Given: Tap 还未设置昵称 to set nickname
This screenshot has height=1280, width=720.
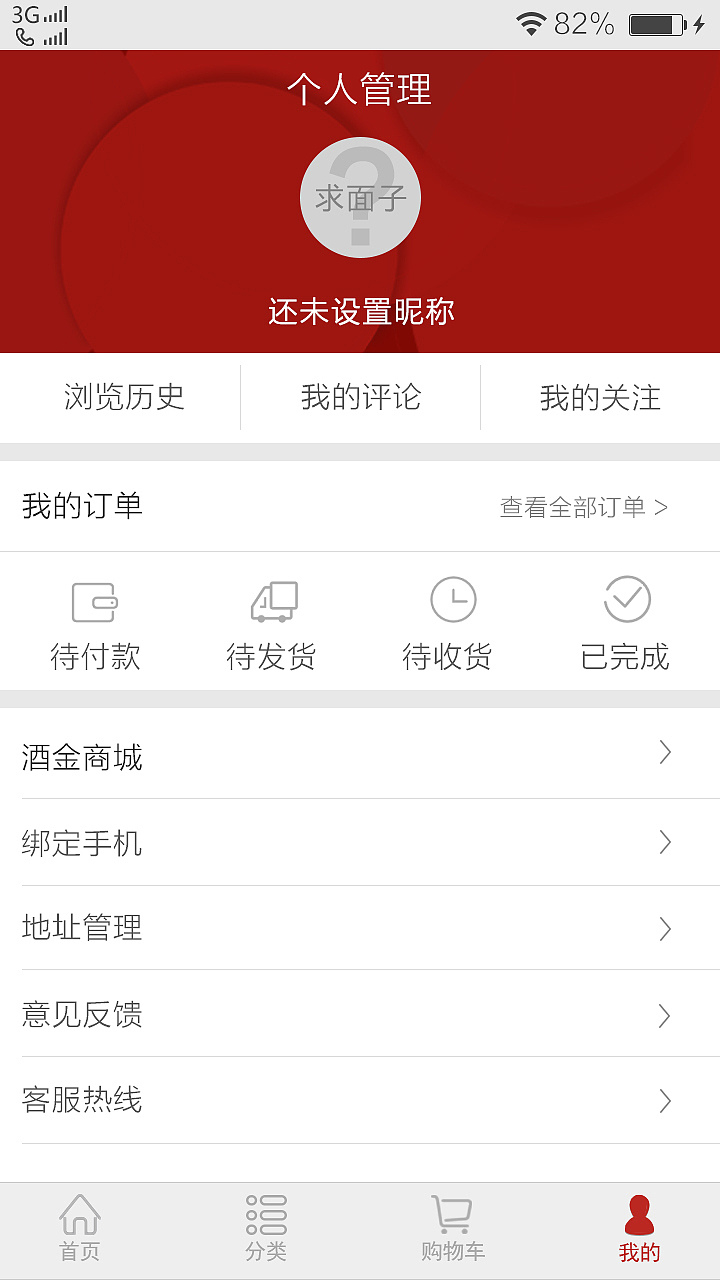Looking at the screenshot, I should coord(360,311).
